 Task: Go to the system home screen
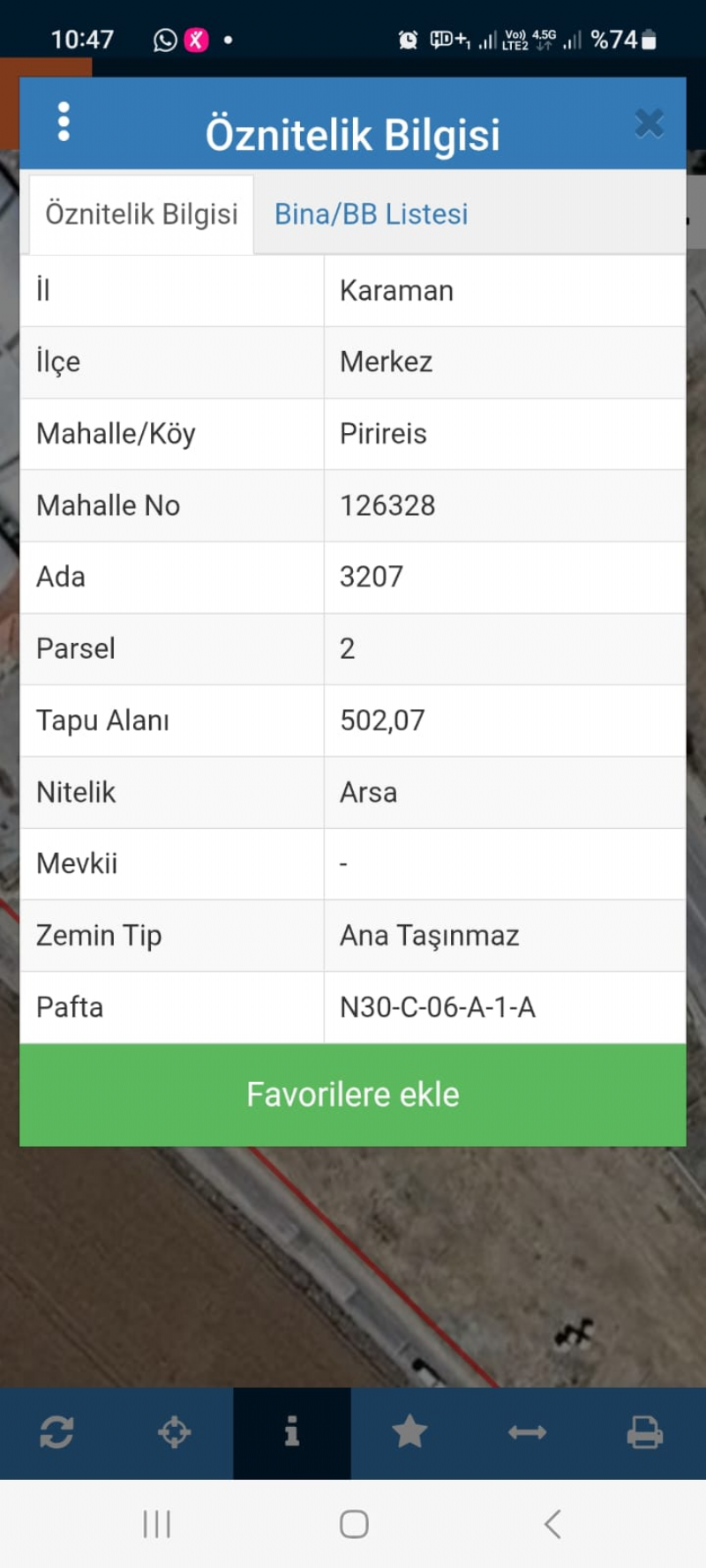tap(354, 1524)
